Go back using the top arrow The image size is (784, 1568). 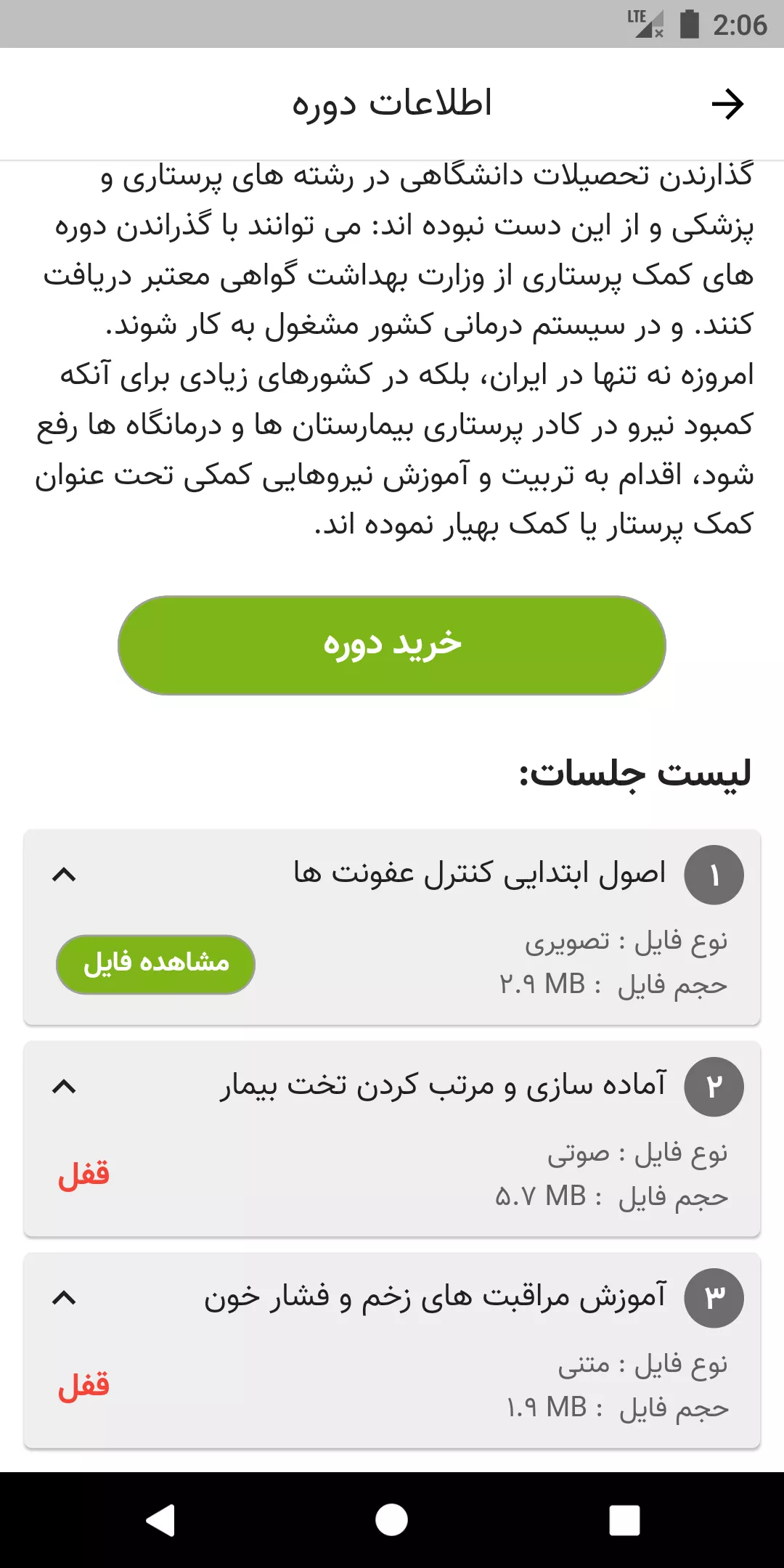point(727,104)
